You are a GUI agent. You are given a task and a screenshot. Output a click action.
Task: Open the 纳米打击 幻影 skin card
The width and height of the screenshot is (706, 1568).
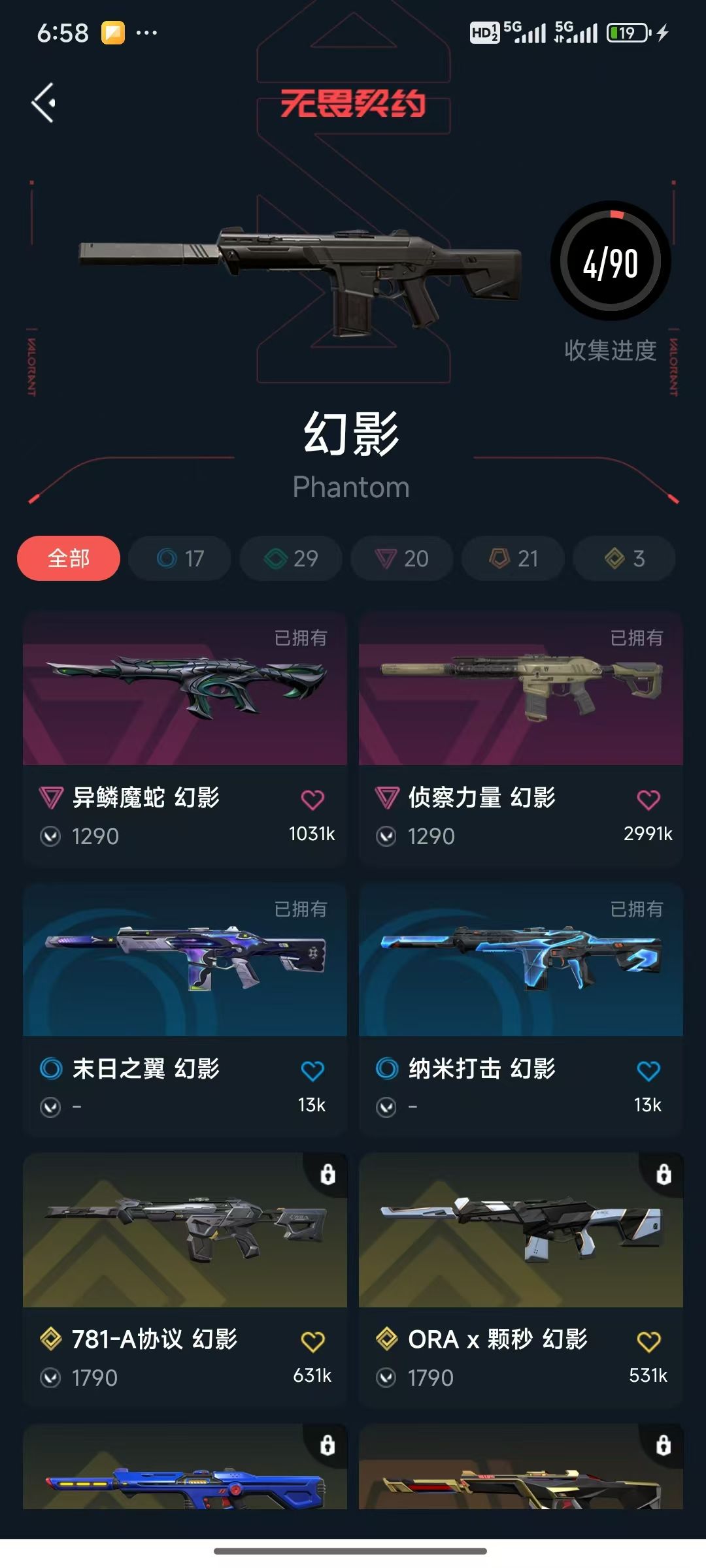pyautogui.click(x=521, y=1009)
